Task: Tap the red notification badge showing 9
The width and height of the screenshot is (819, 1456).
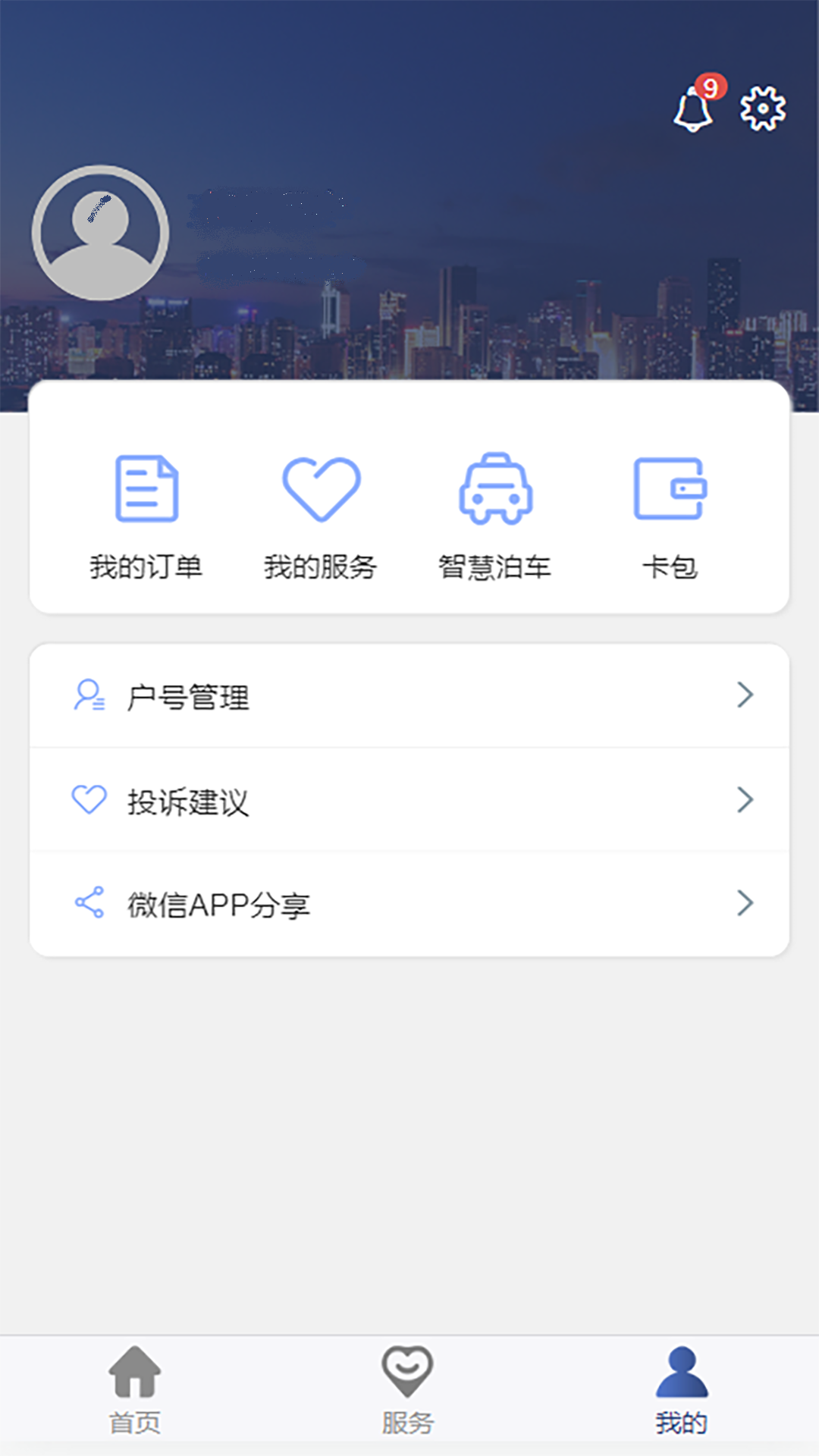Action: (x=710, y=86)
